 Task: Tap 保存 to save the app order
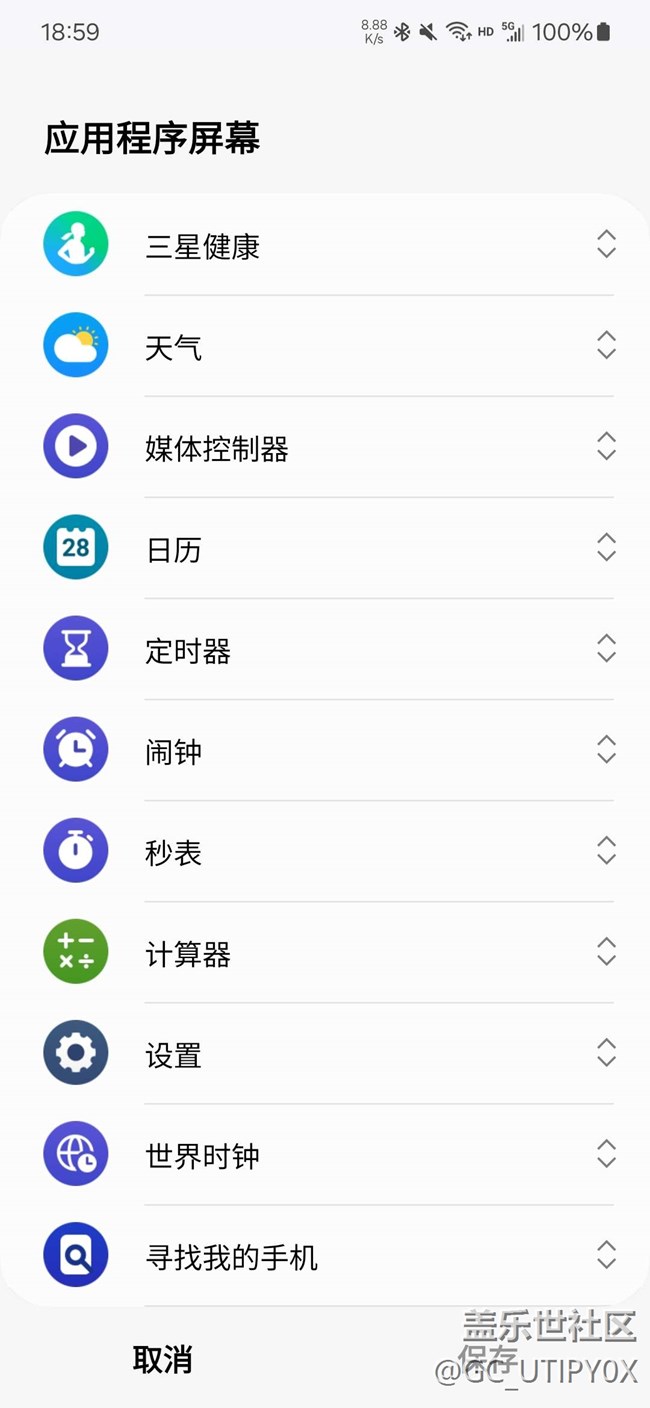tap(488, 1359)
